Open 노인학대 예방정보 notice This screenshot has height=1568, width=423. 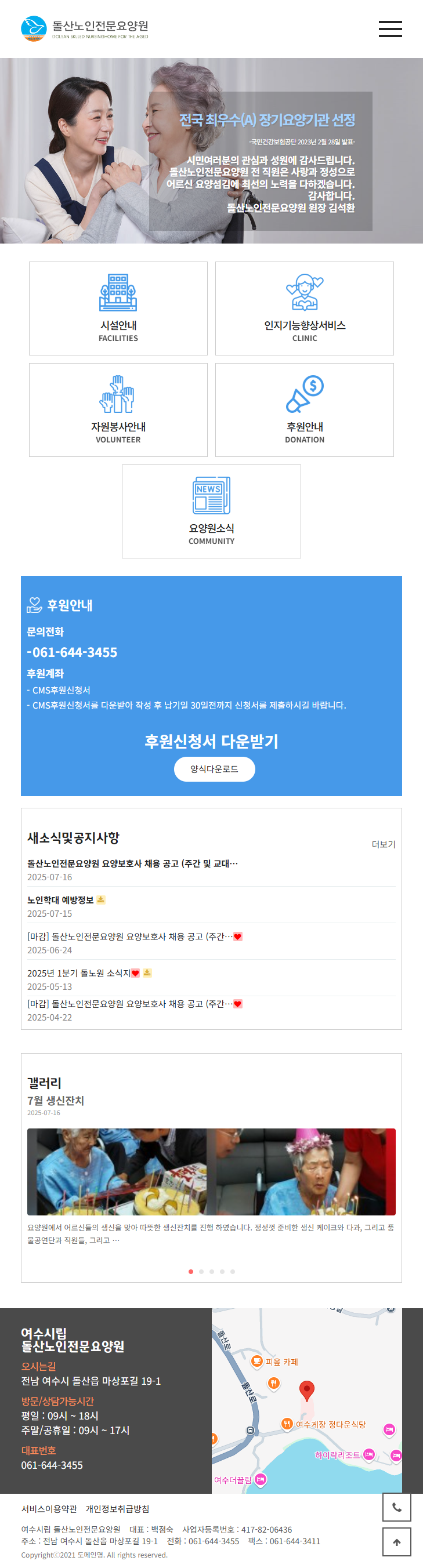click(60, 899)
